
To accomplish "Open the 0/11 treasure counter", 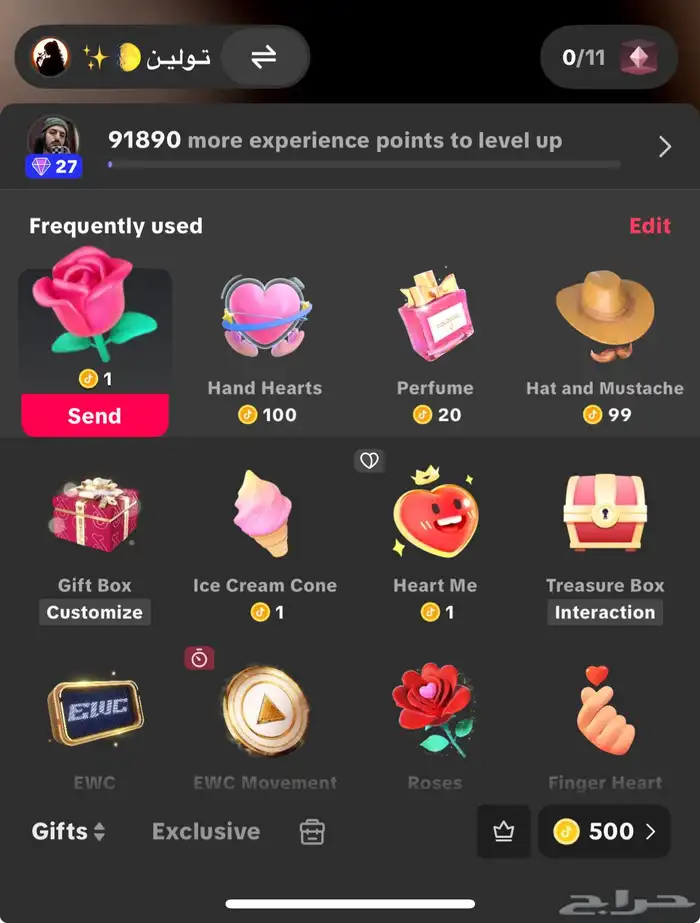I will [608, 57].
